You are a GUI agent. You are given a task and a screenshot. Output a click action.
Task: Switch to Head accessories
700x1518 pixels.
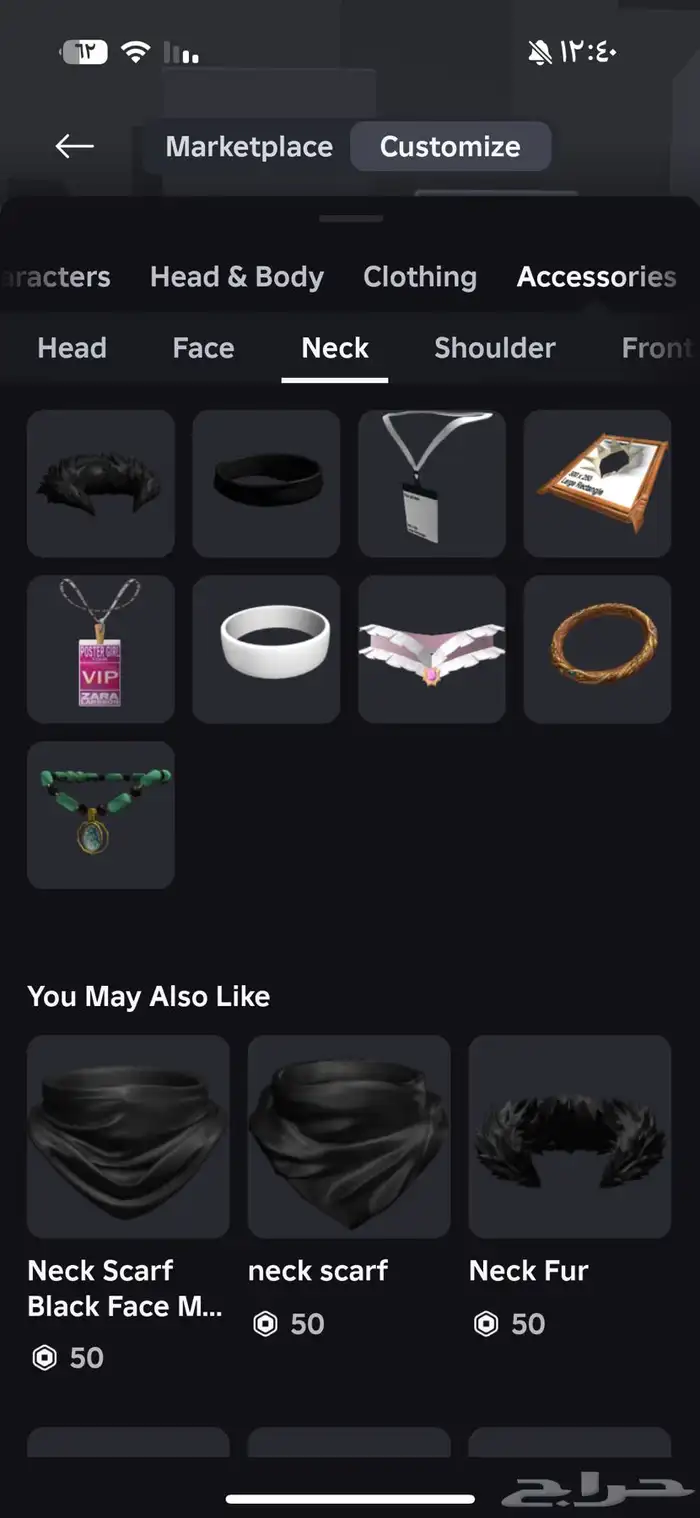click(72, 348)
